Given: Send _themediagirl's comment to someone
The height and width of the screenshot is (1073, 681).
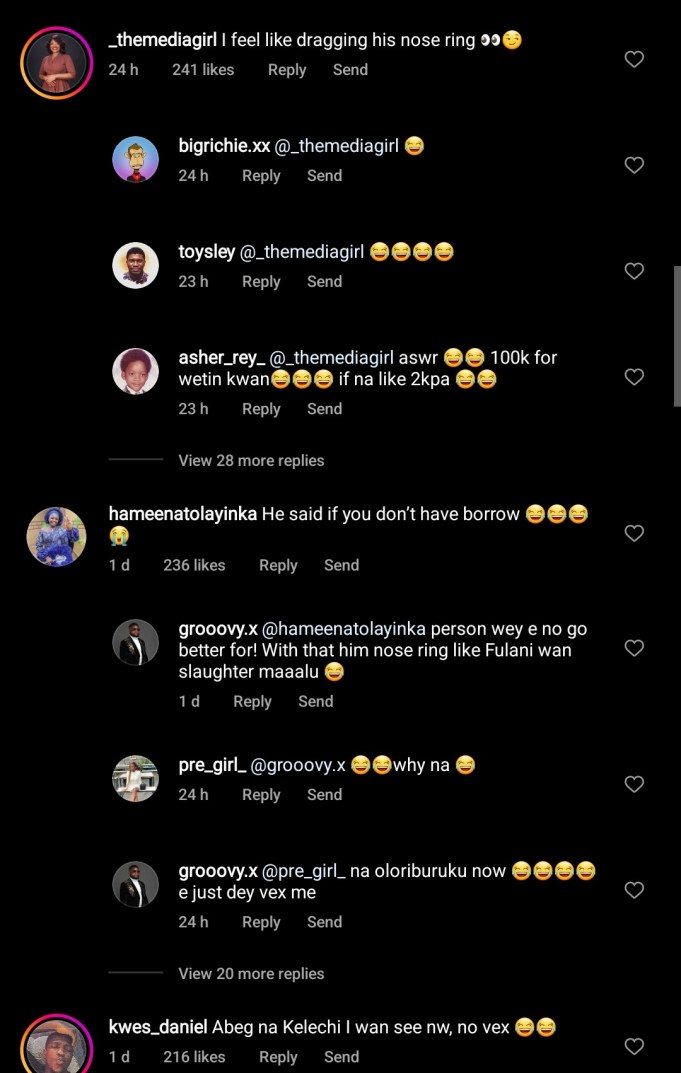Looking at the screenshot, I should [x=350, y=70].
